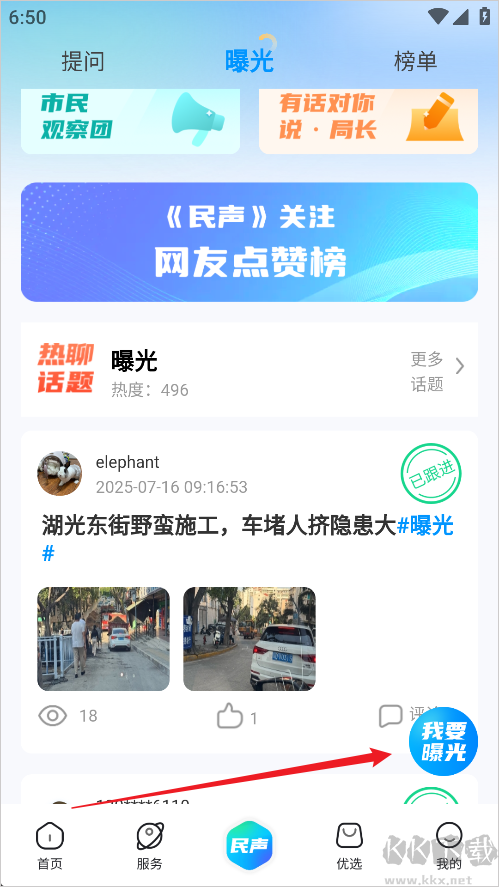
Task: Tap the #曝光# hashtag link
Action: 425,526
